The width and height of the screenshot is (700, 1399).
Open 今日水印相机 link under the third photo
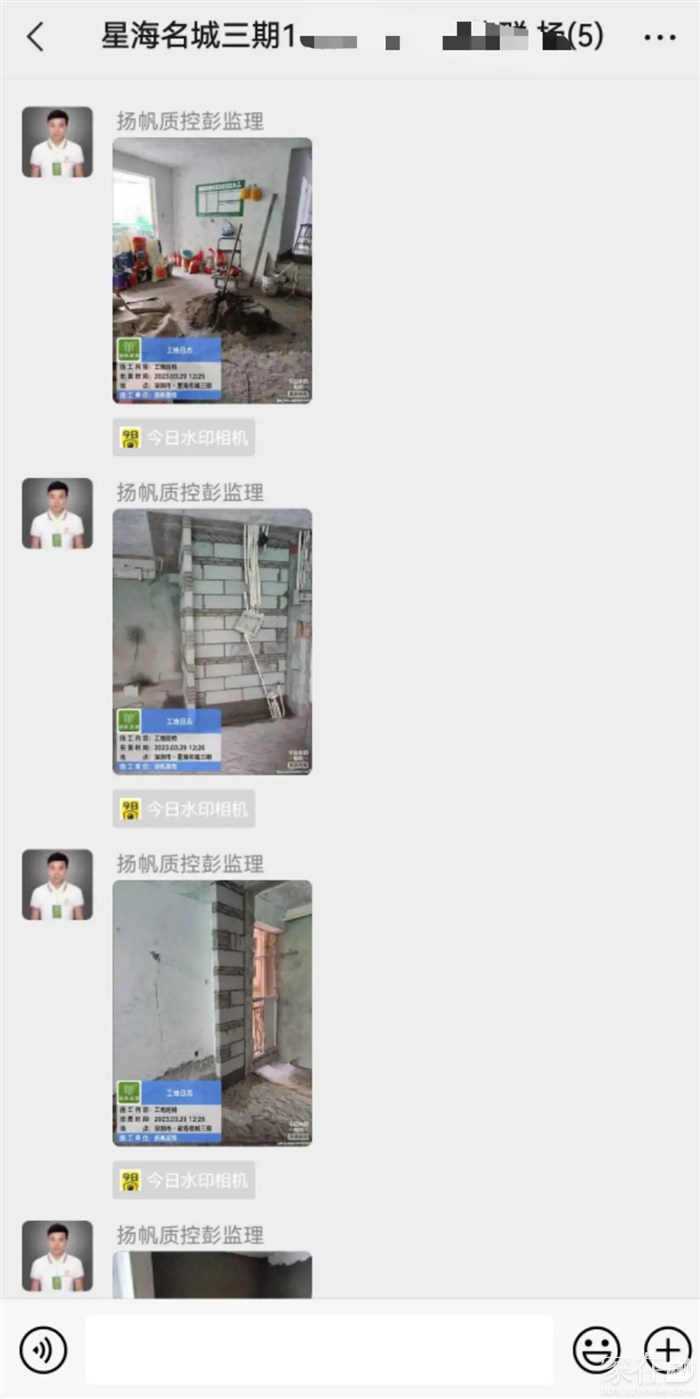[184, 1180]
